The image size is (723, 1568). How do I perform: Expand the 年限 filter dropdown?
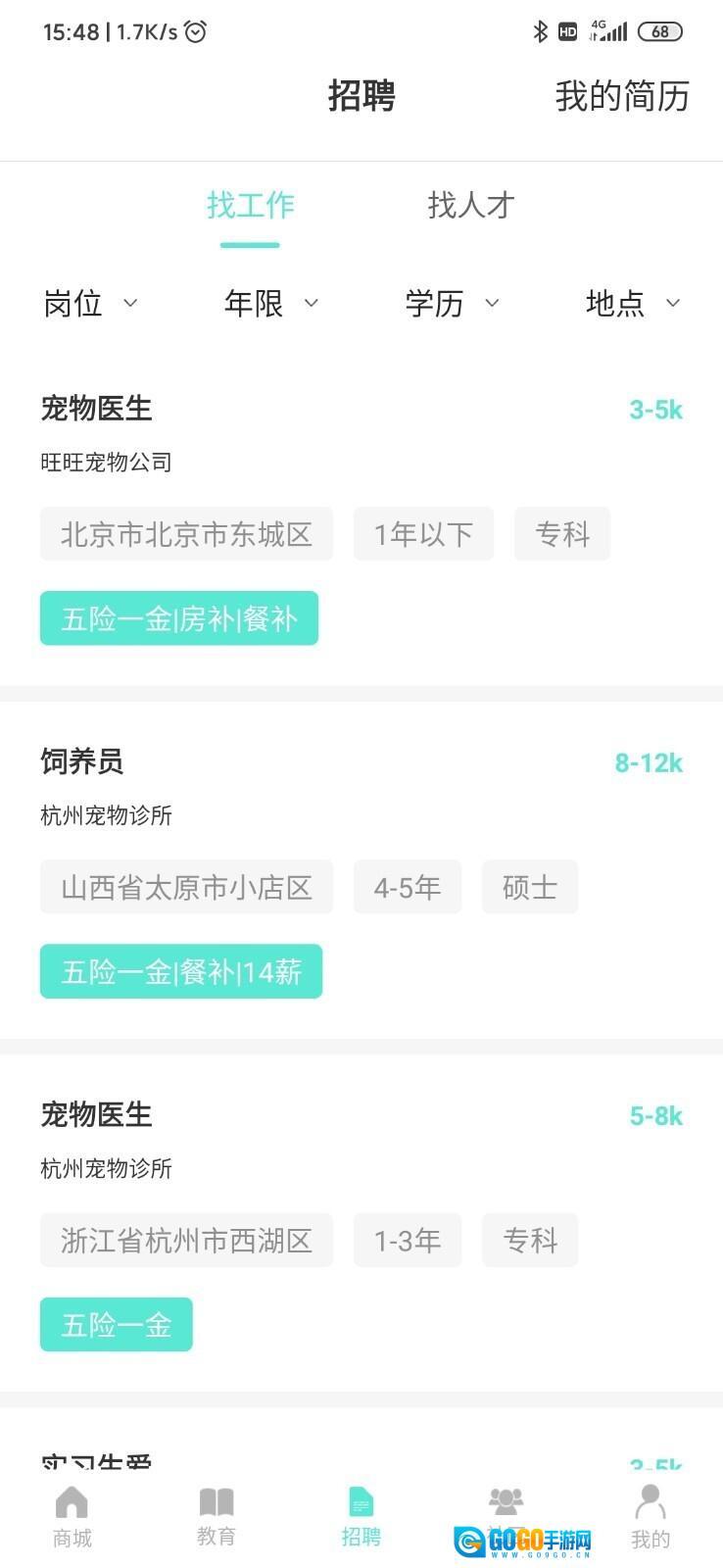click(x=271, y=304)
